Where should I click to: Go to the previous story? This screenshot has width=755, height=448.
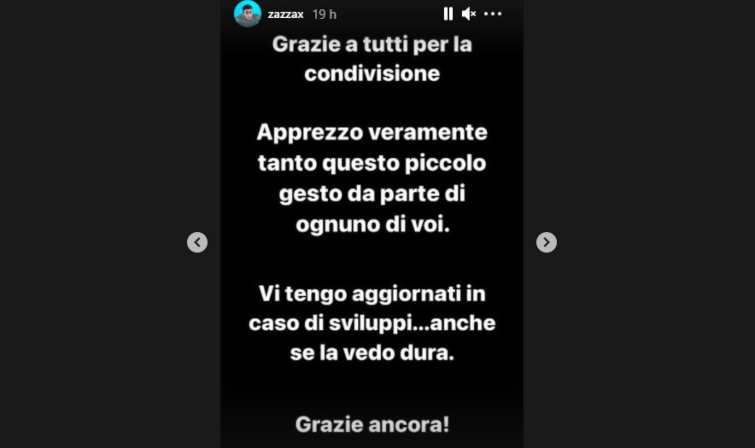pyautogui.click(x=197, y=242)
